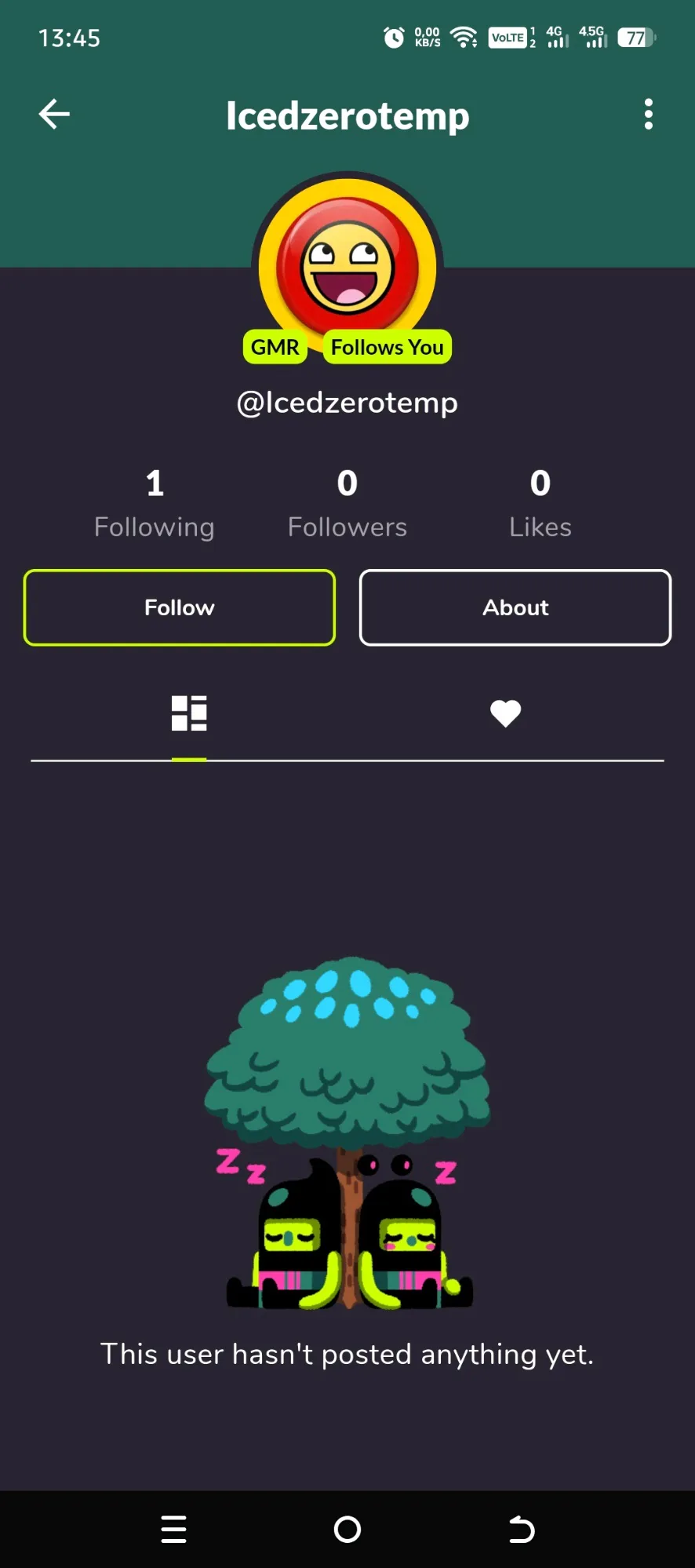Switch to the posts grid tab
Image resolution: width=695 pixels, height=1568 pixels.
pos(189,713)
